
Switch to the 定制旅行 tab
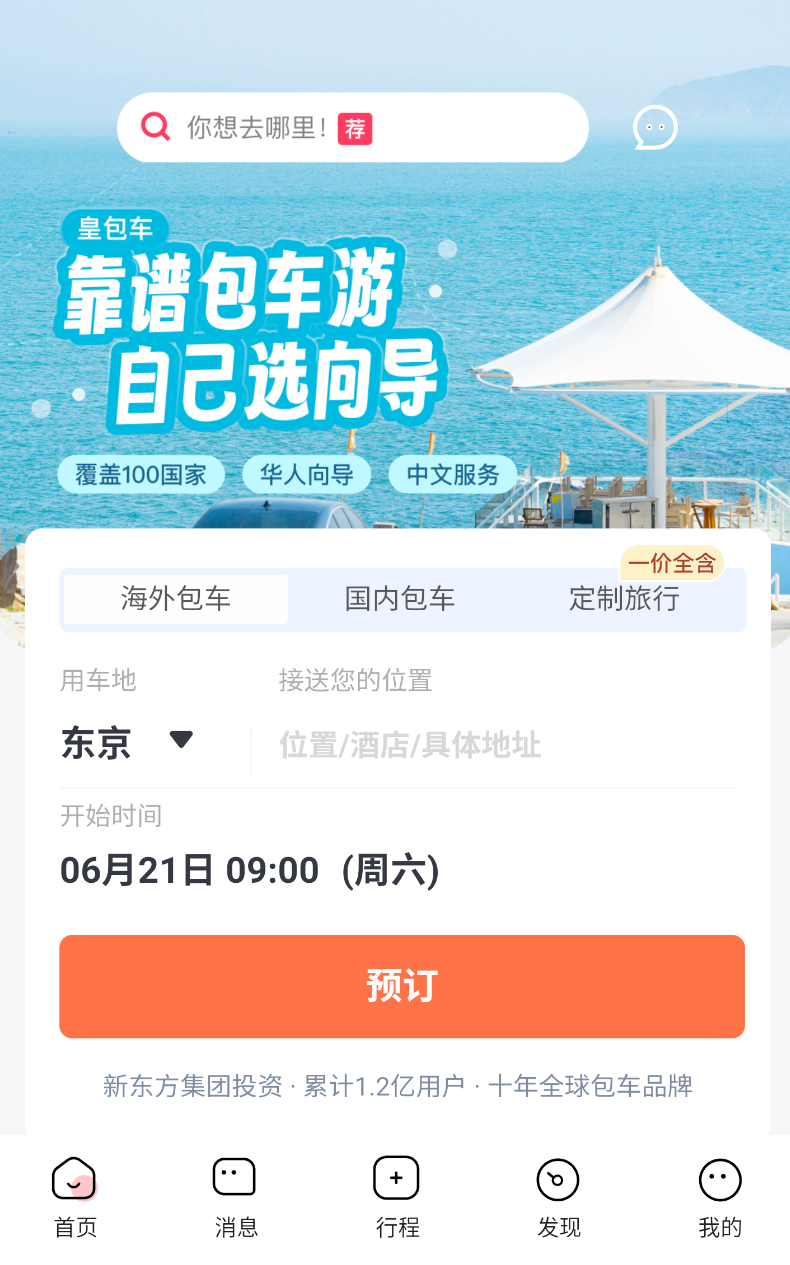pyautogui.click(x=624, y=599)
